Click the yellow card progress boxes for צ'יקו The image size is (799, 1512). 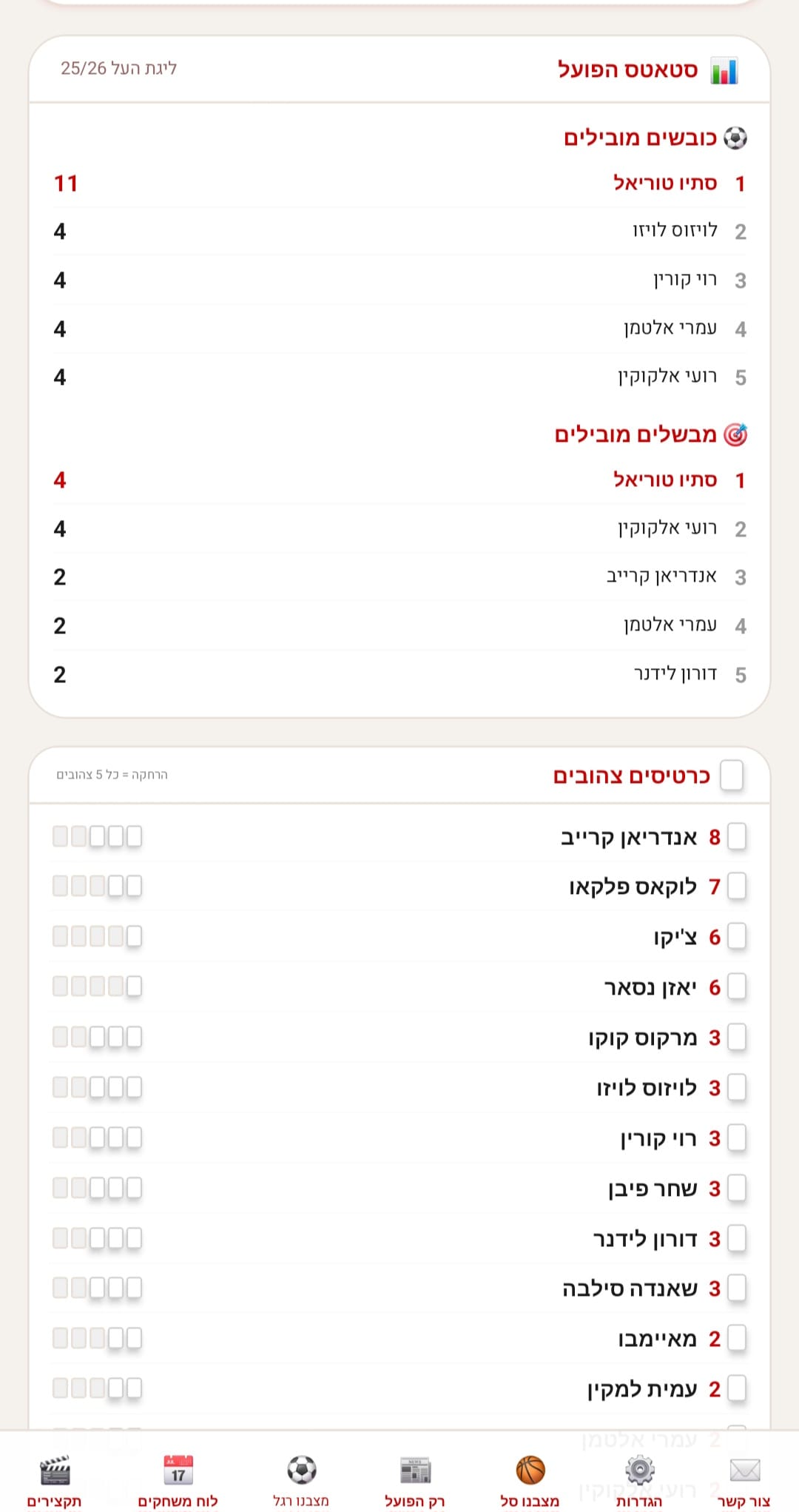pos(96,937)
